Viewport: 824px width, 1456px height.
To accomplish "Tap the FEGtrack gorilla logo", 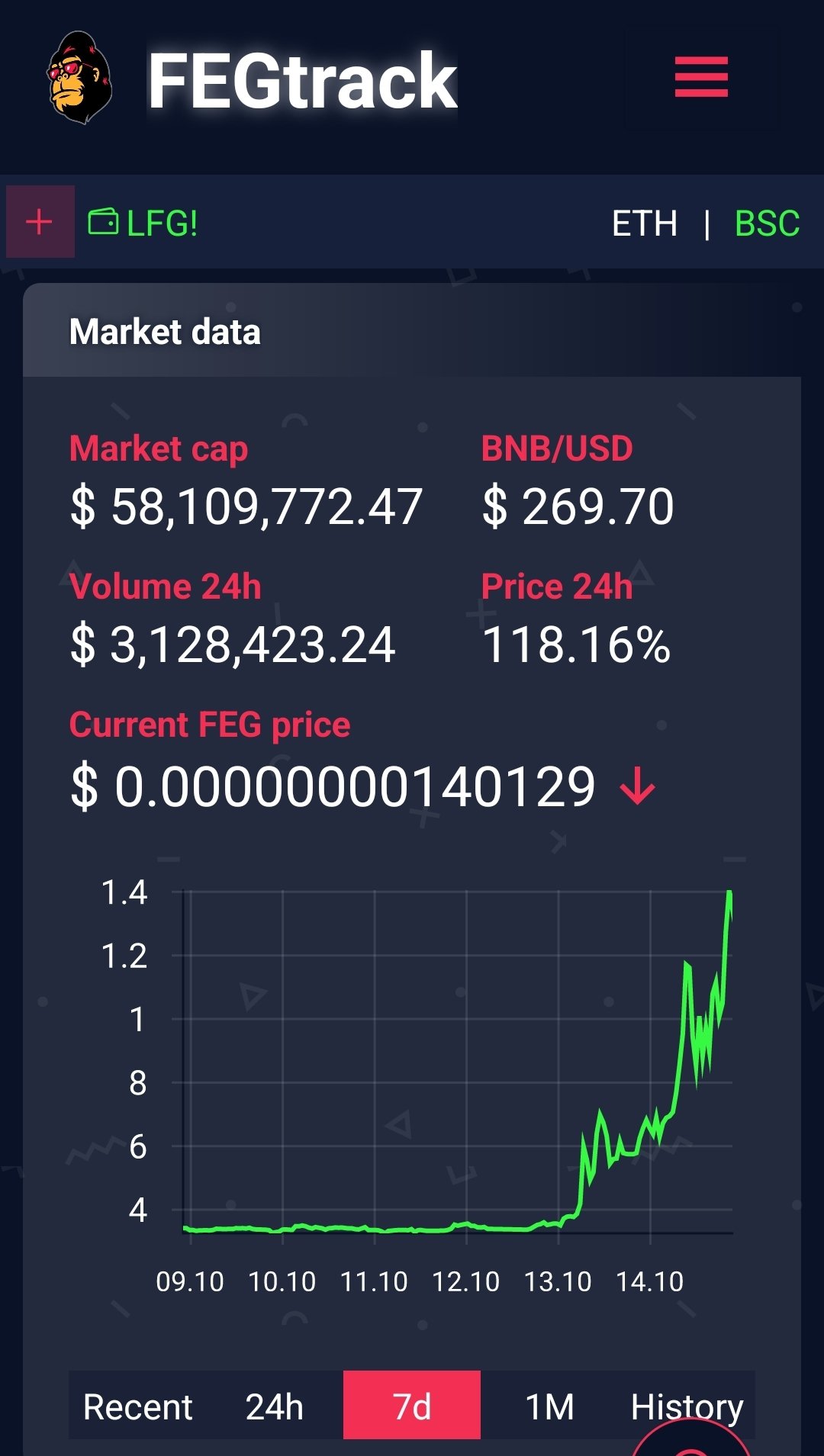I will 79,77.
